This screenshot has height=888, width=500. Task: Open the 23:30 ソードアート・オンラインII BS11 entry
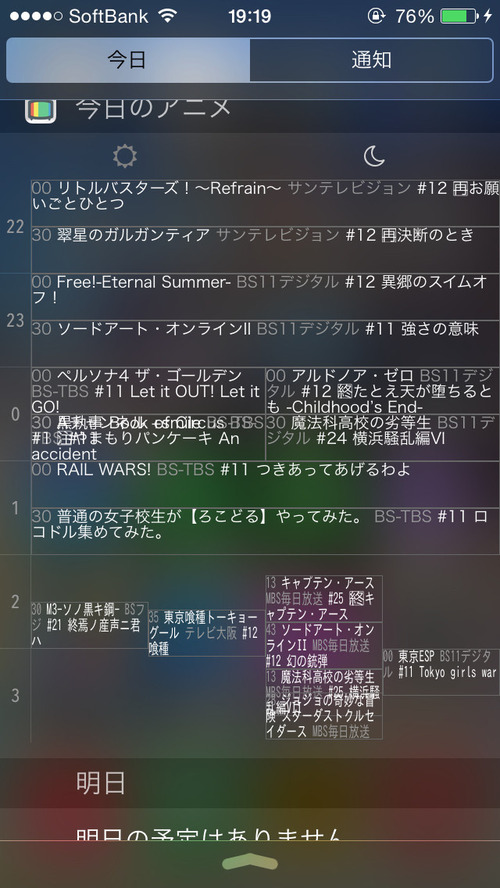click(x=265, y=344)
